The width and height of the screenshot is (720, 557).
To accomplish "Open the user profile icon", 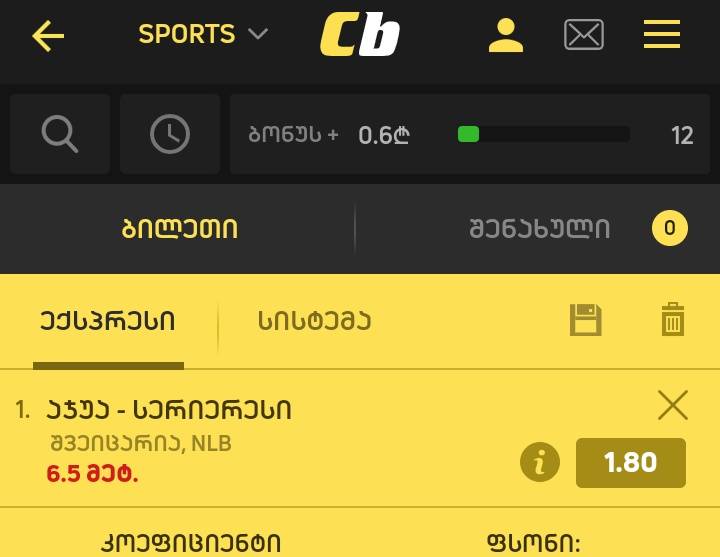I will [x=506, y=36].
